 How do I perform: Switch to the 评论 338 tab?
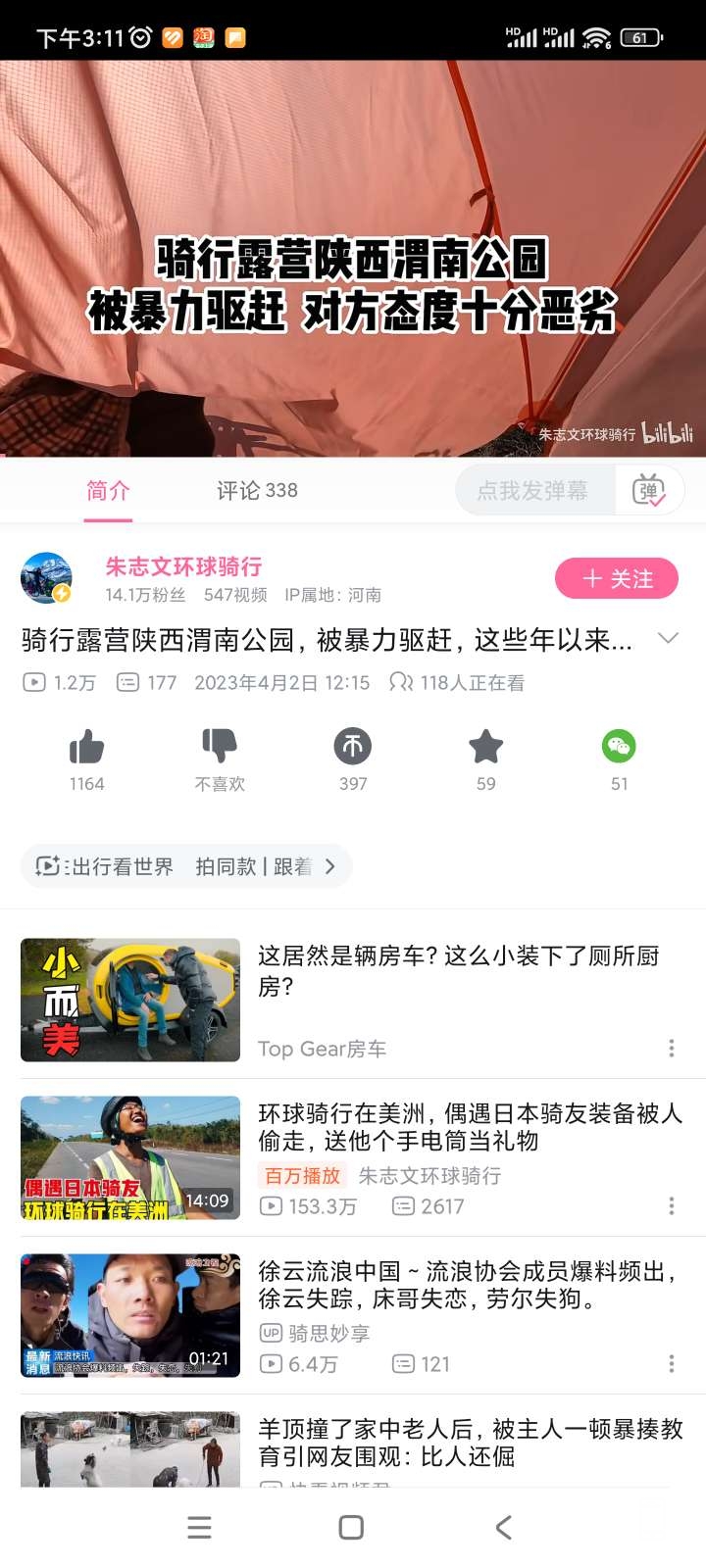(257, 490)
